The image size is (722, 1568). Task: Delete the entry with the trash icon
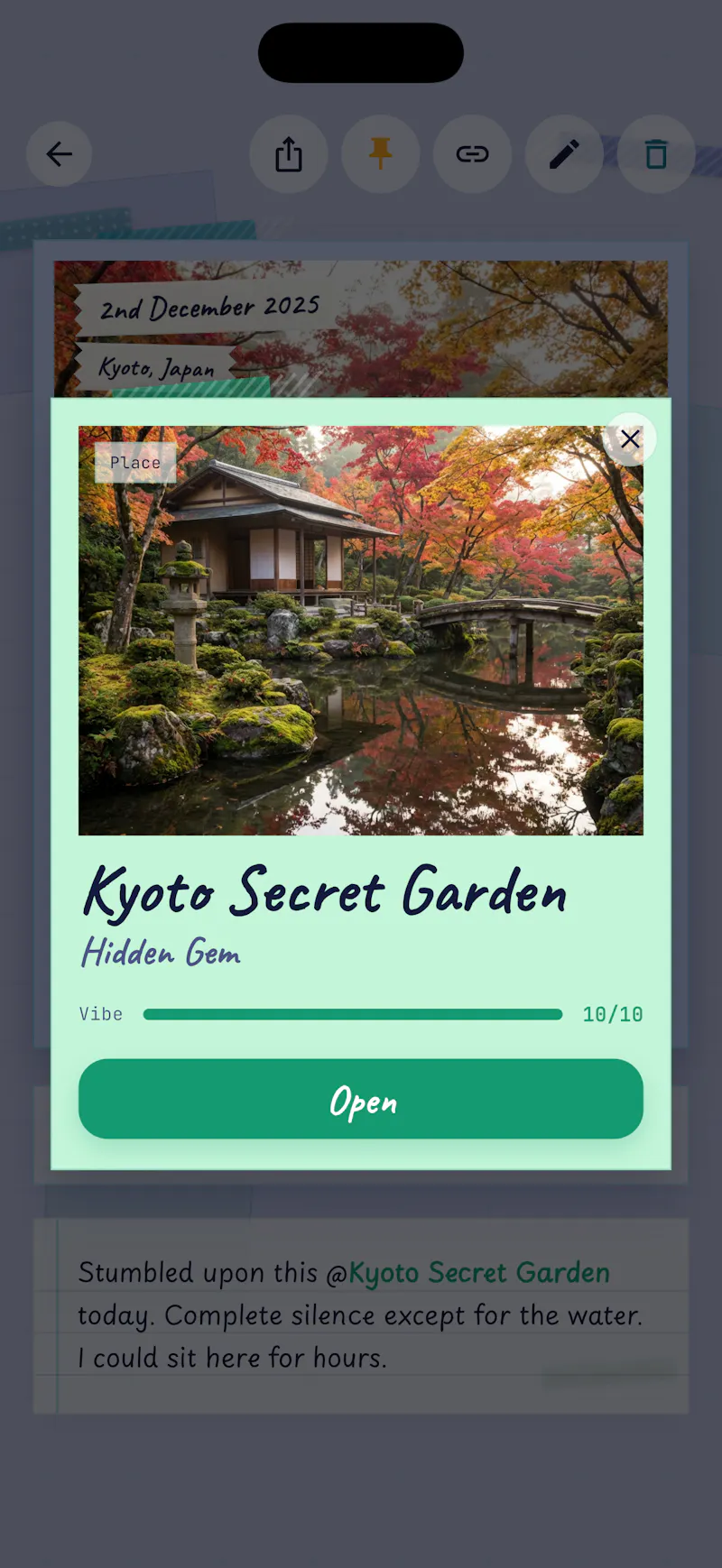point(656,154)
